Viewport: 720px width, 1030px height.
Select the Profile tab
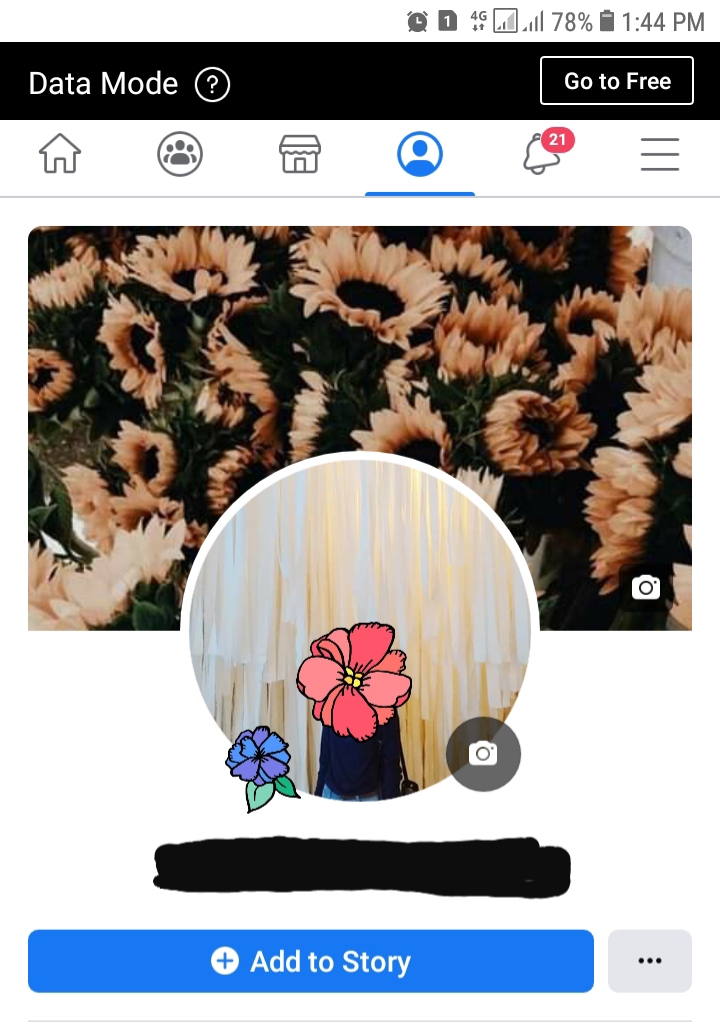coord(420,155)
